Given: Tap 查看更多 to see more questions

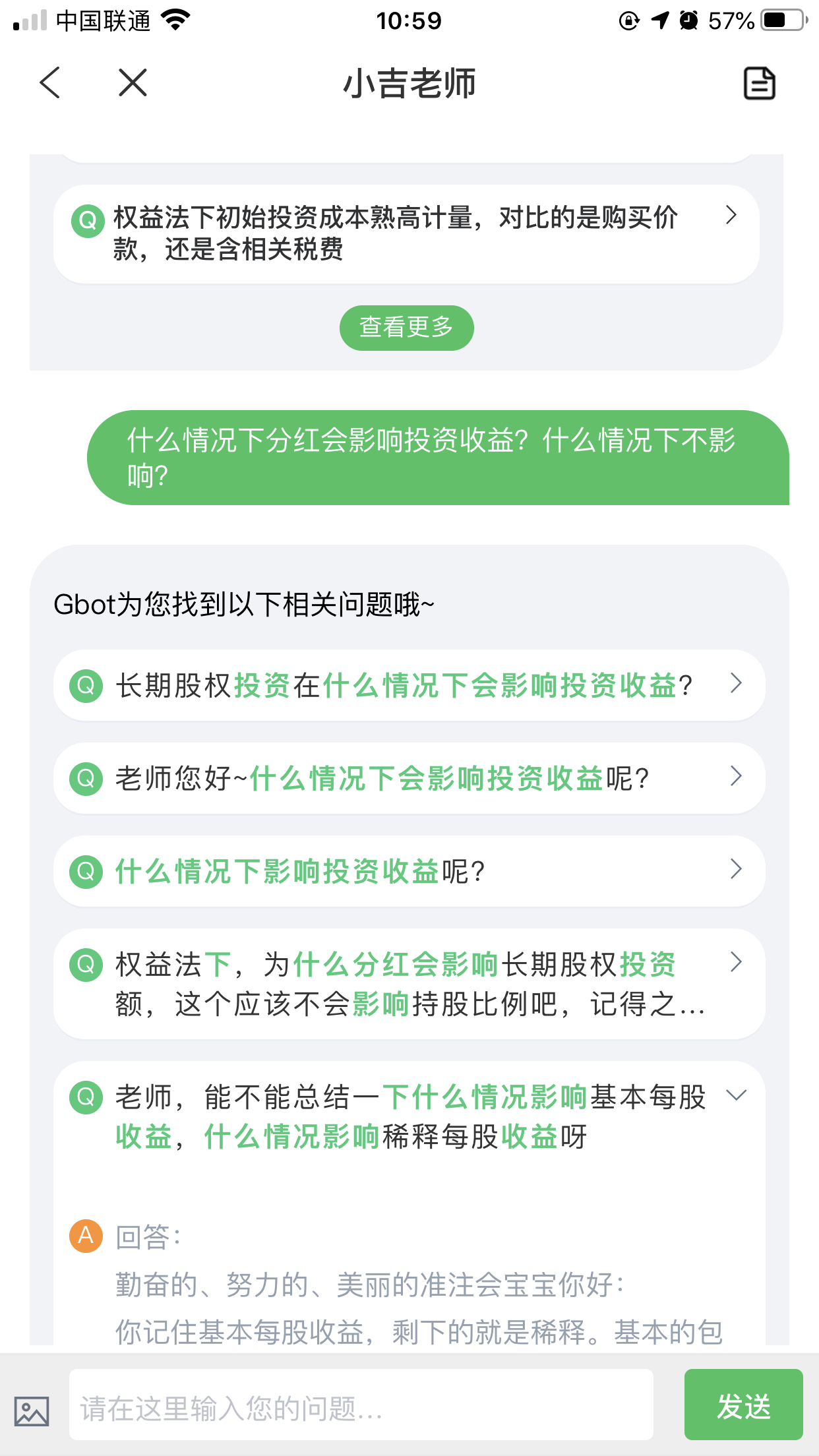Looking at the screenshot, I should 406,328.
